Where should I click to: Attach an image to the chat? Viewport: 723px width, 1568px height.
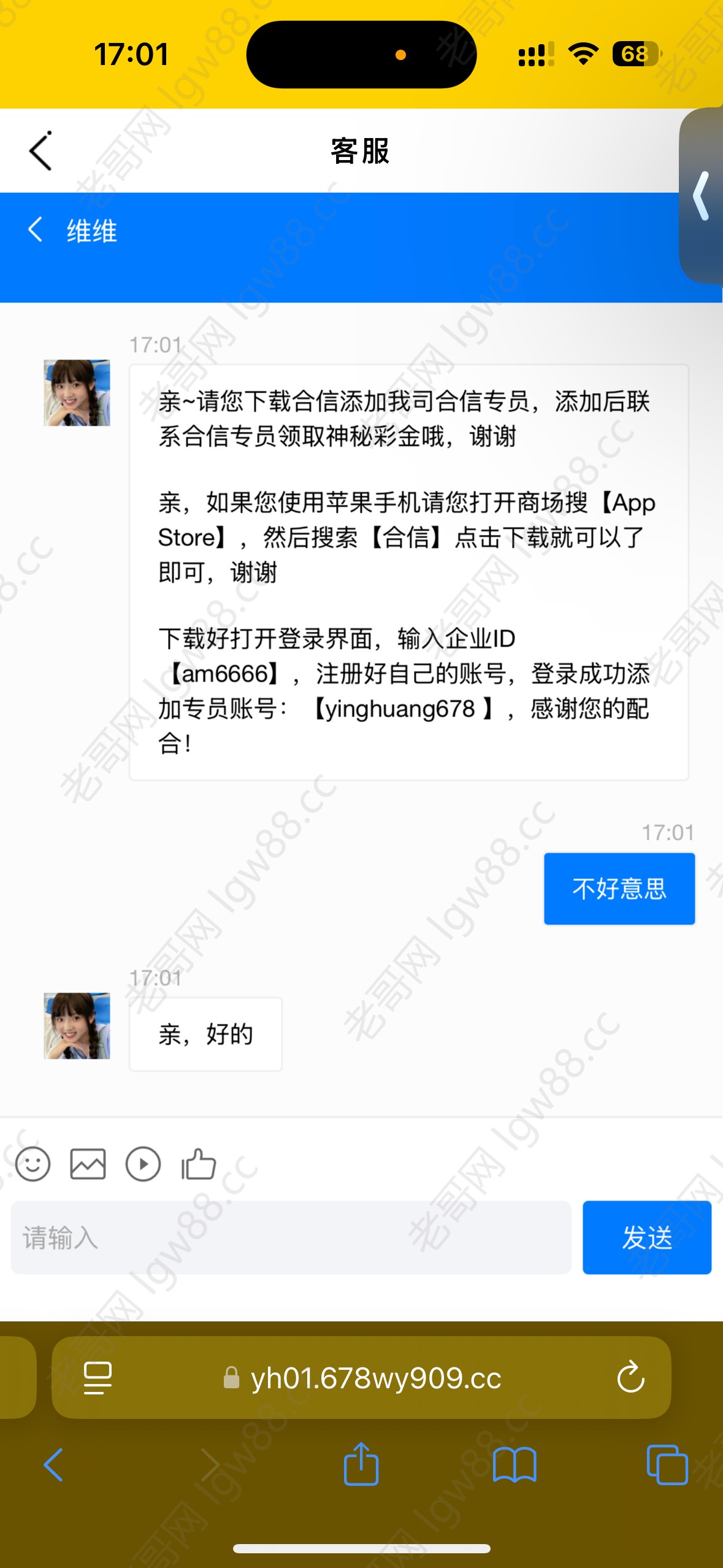point(88,1164)
